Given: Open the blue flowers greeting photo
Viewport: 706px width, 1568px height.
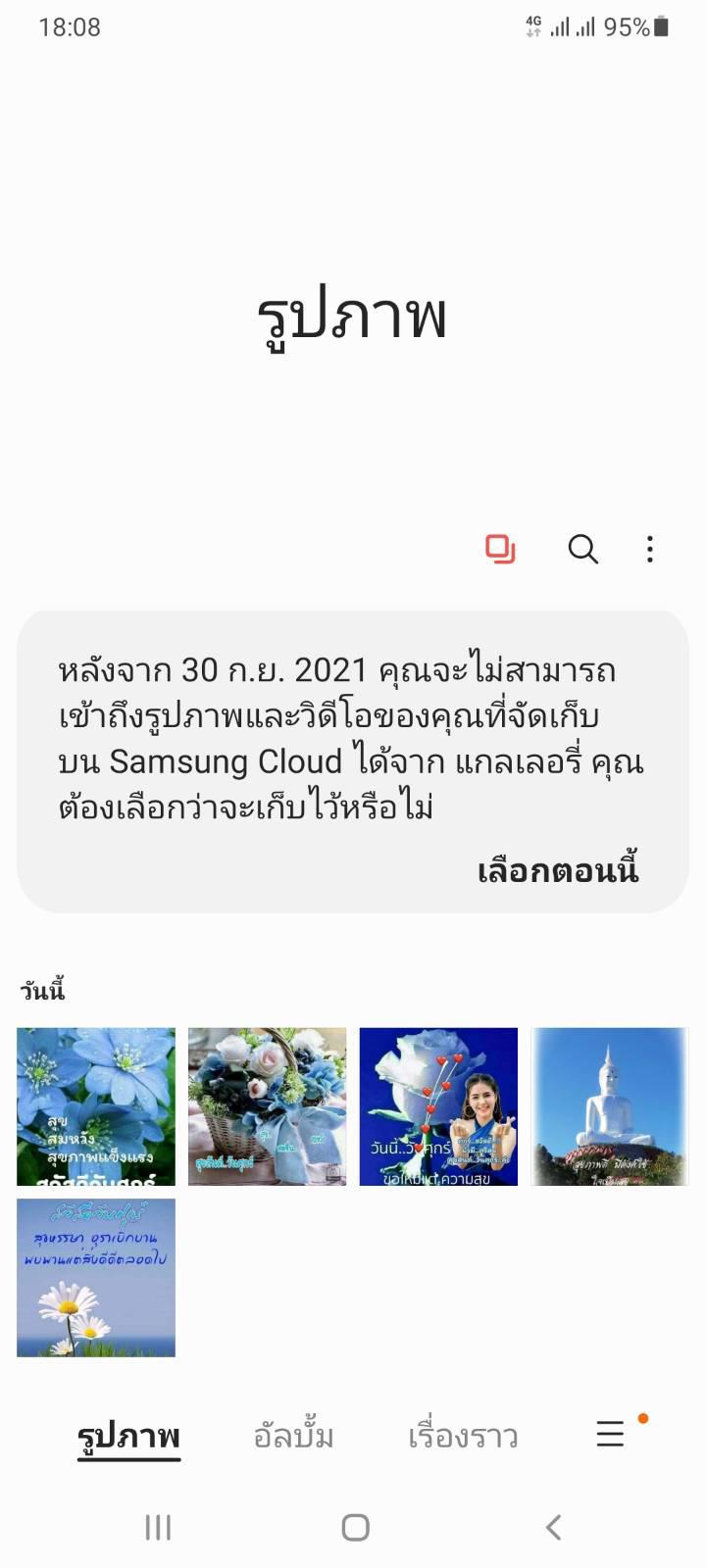Looking at the screenshot, I should click(96, 1106).
